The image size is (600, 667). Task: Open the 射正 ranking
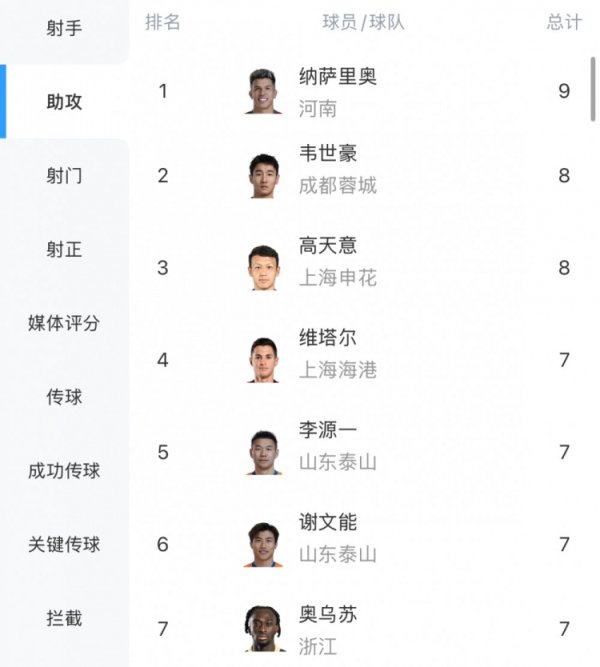[x=64, y=250]
